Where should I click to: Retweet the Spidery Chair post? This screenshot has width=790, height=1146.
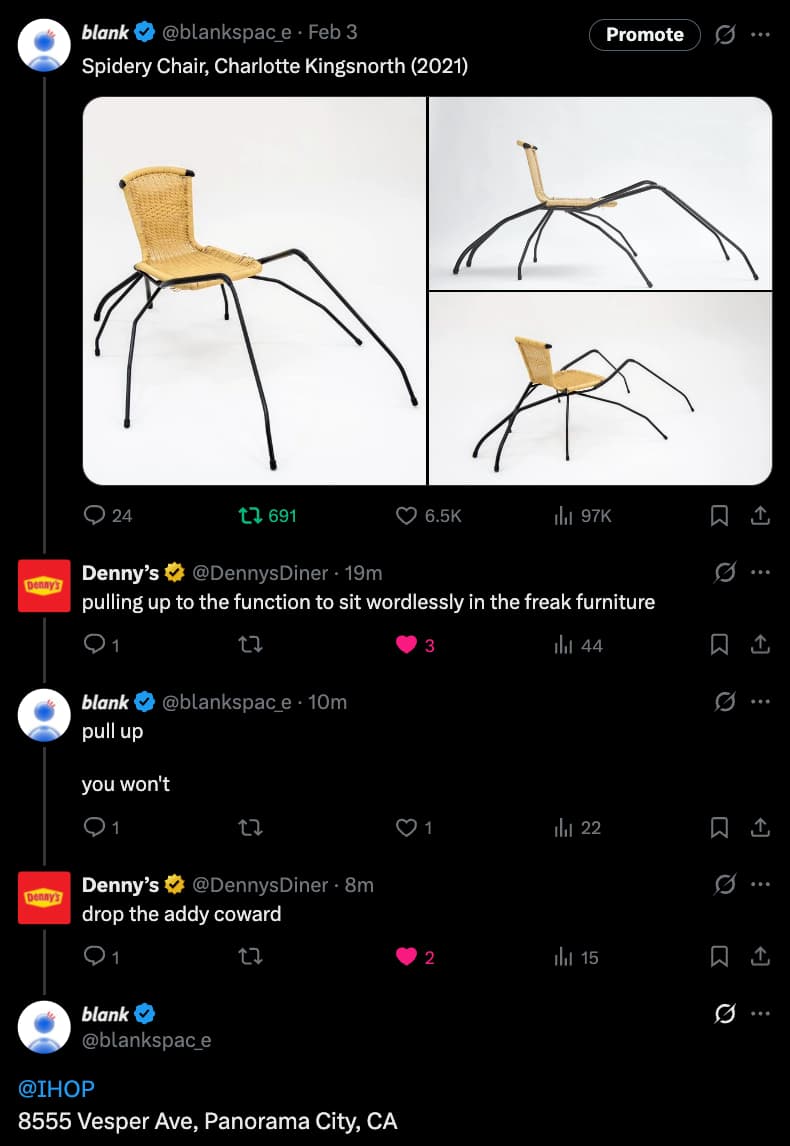point(250,515)
